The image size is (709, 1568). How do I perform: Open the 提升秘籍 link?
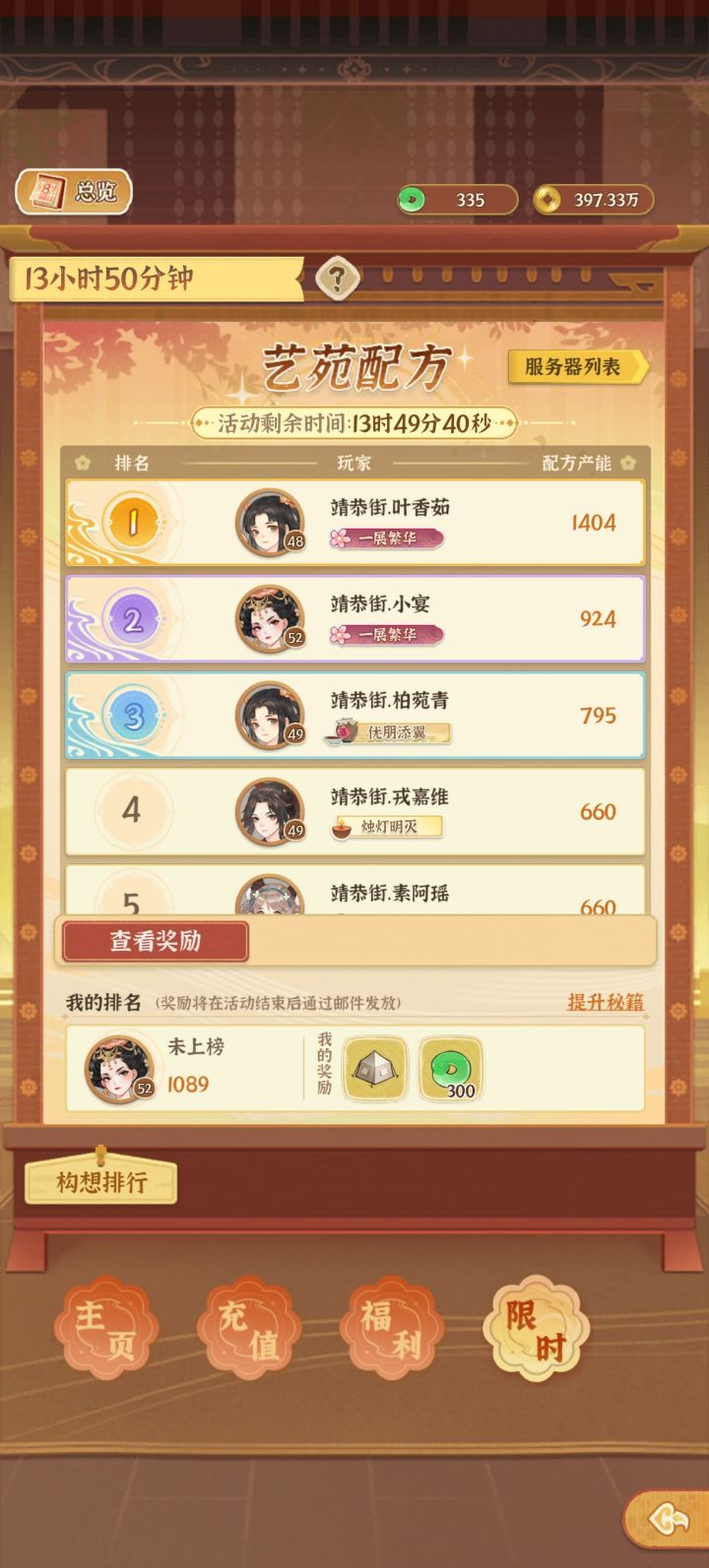coord(604,1001)
